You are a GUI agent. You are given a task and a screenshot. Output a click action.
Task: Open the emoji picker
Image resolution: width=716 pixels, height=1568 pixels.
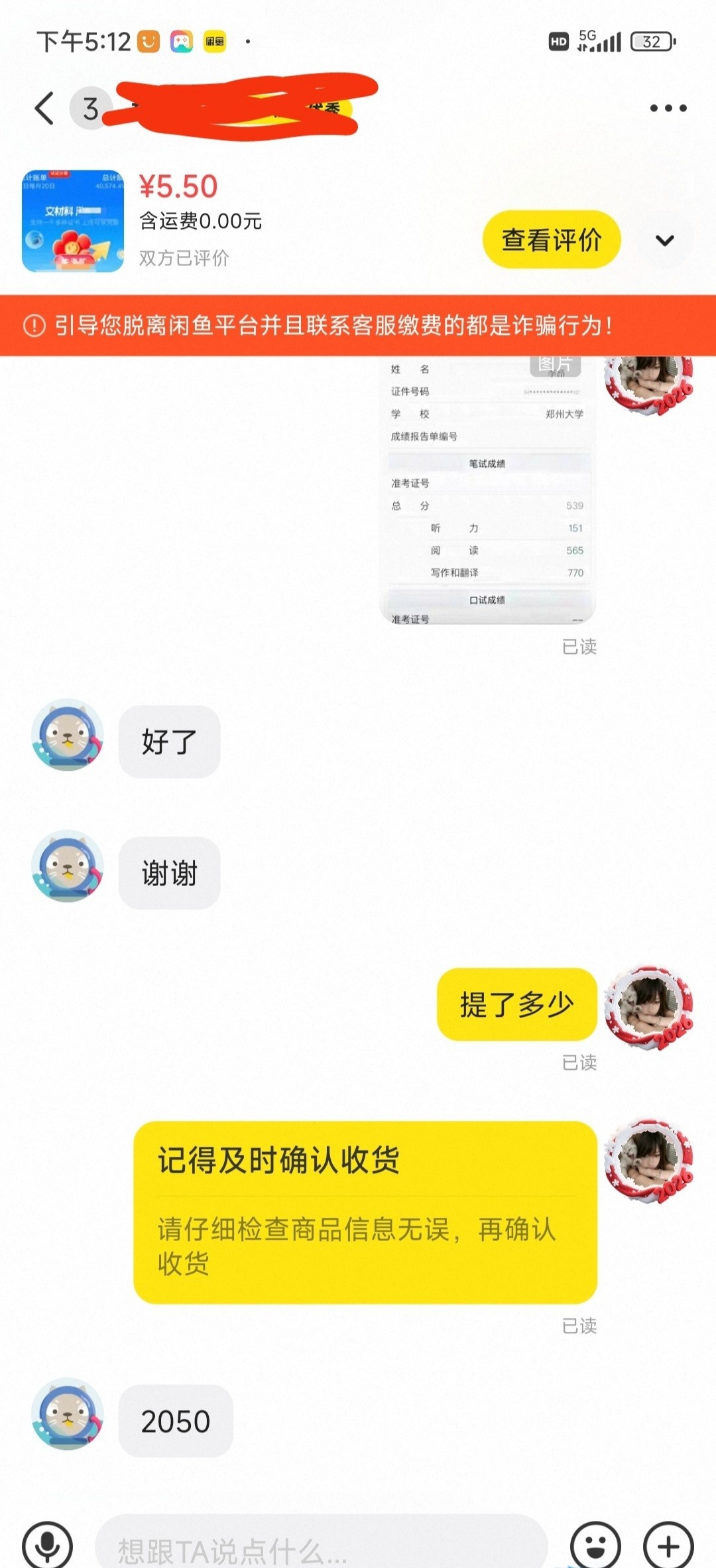pos(595,1546)
